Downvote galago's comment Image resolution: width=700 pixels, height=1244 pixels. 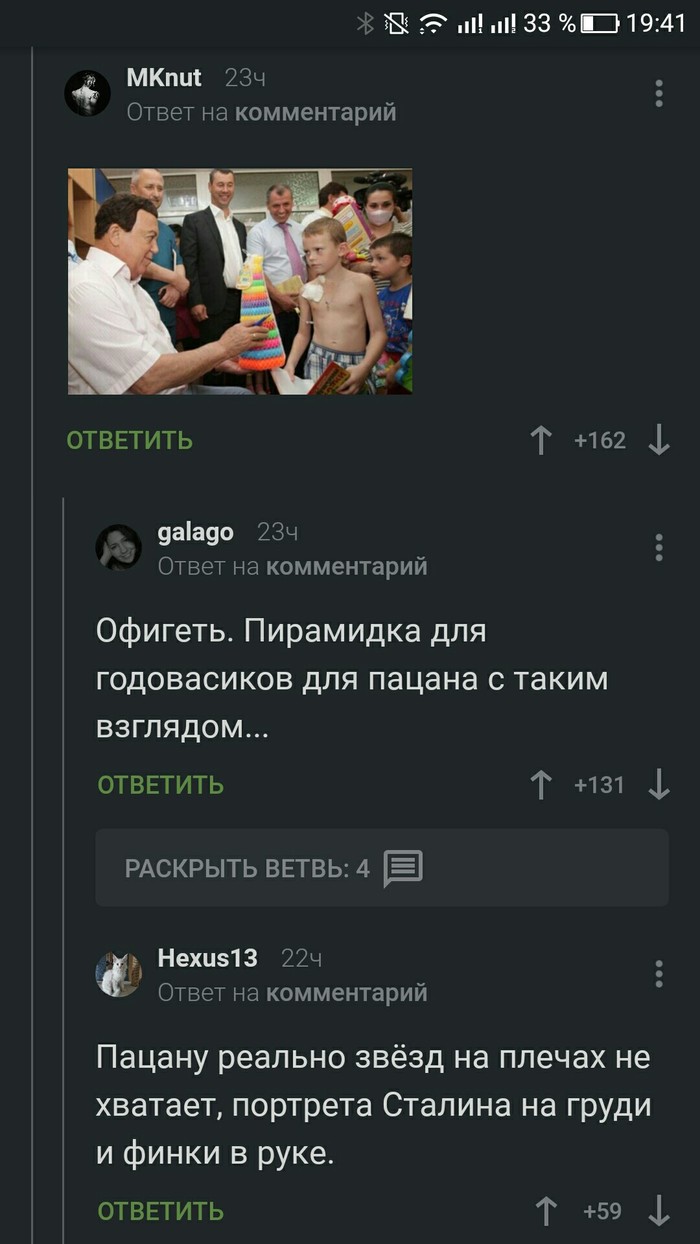click(x=658, y=785)
